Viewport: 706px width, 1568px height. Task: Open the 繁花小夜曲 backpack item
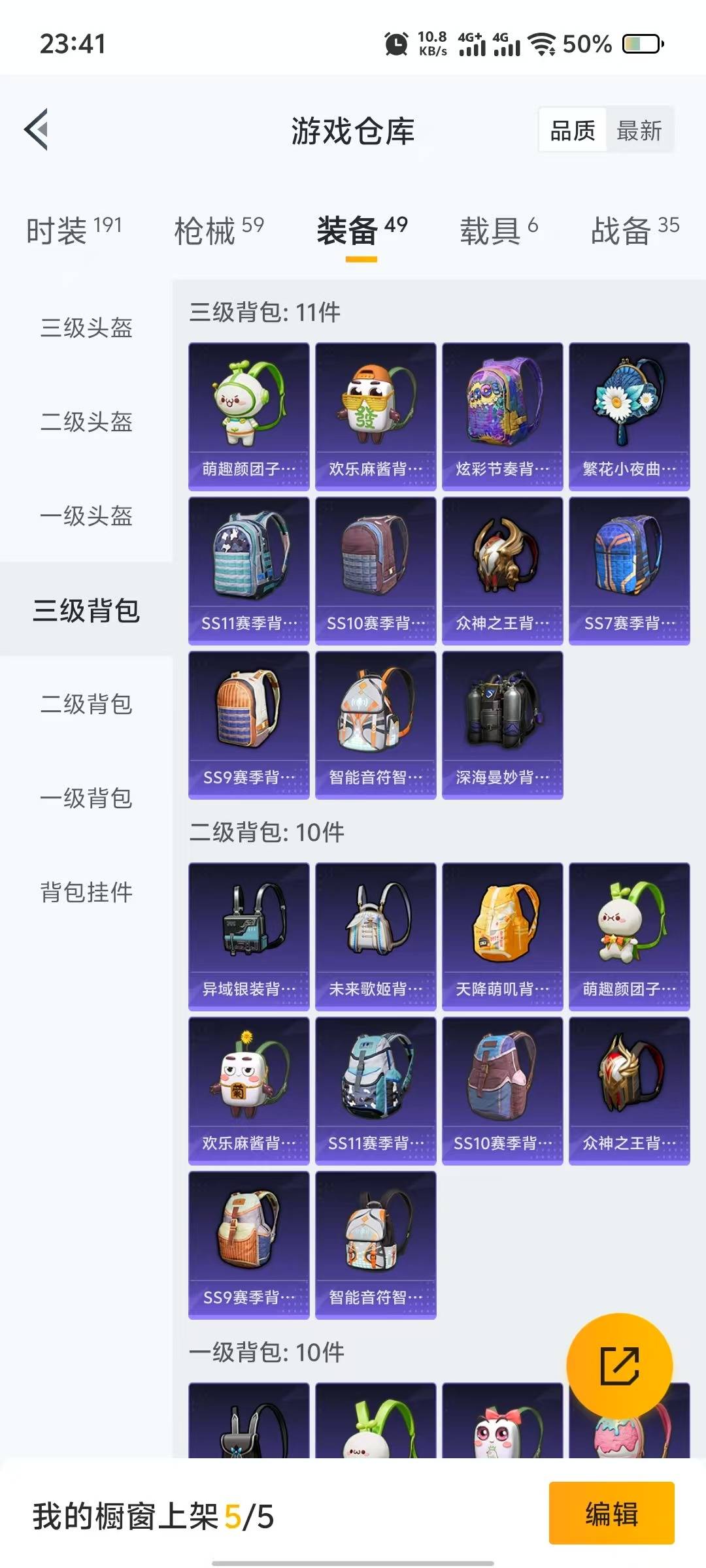tap(629, 416)
